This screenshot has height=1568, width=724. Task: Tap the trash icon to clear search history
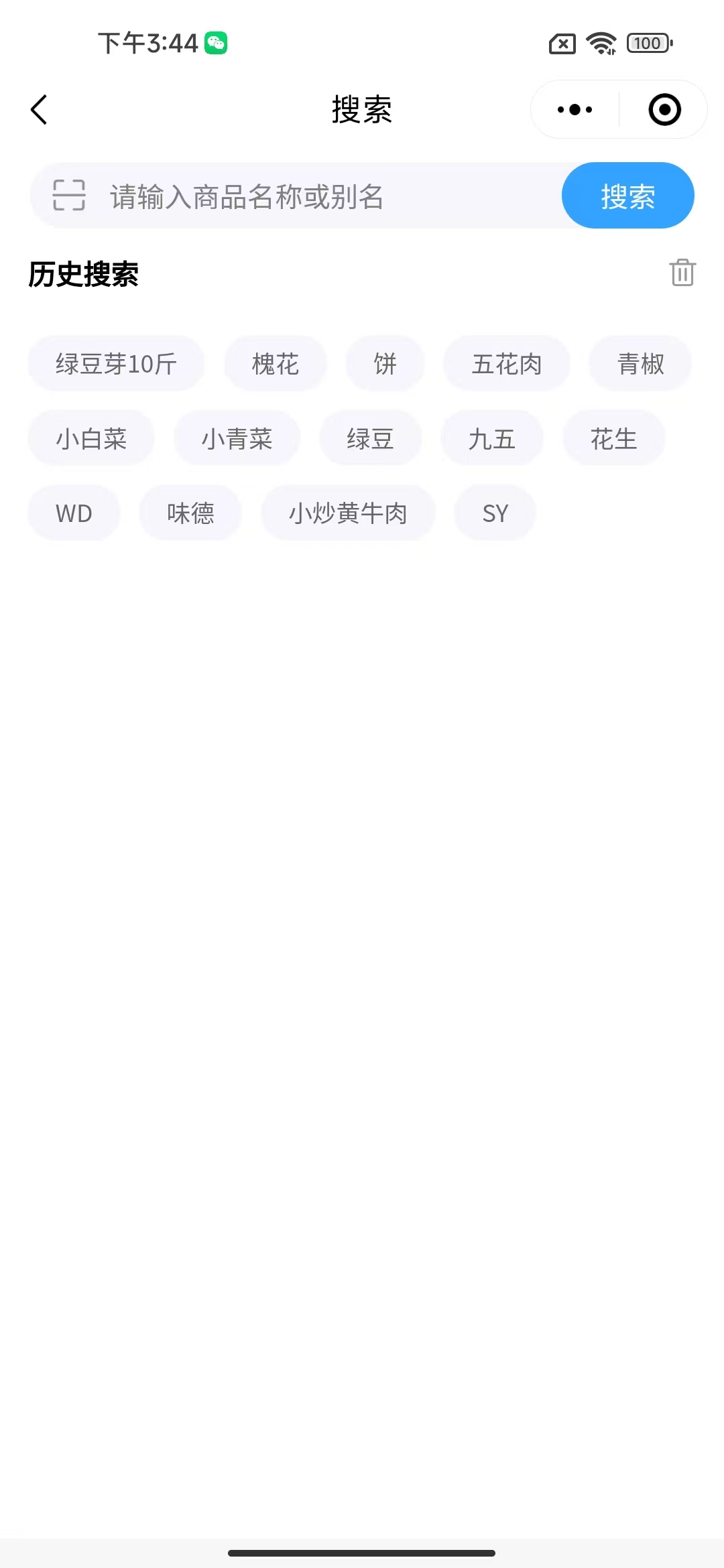click(682, 273)
